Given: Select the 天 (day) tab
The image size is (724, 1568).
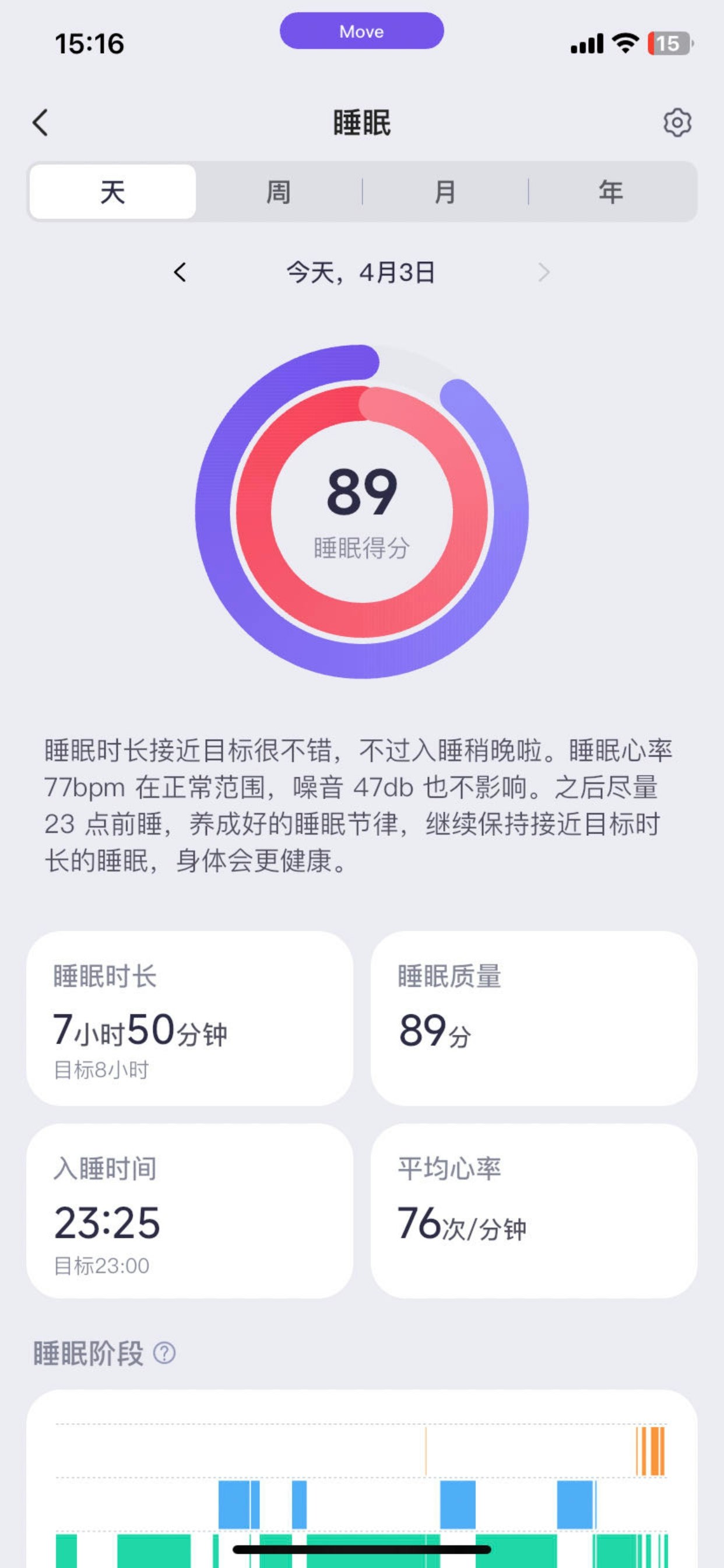Looking at the screenshot, I should 113,192.
